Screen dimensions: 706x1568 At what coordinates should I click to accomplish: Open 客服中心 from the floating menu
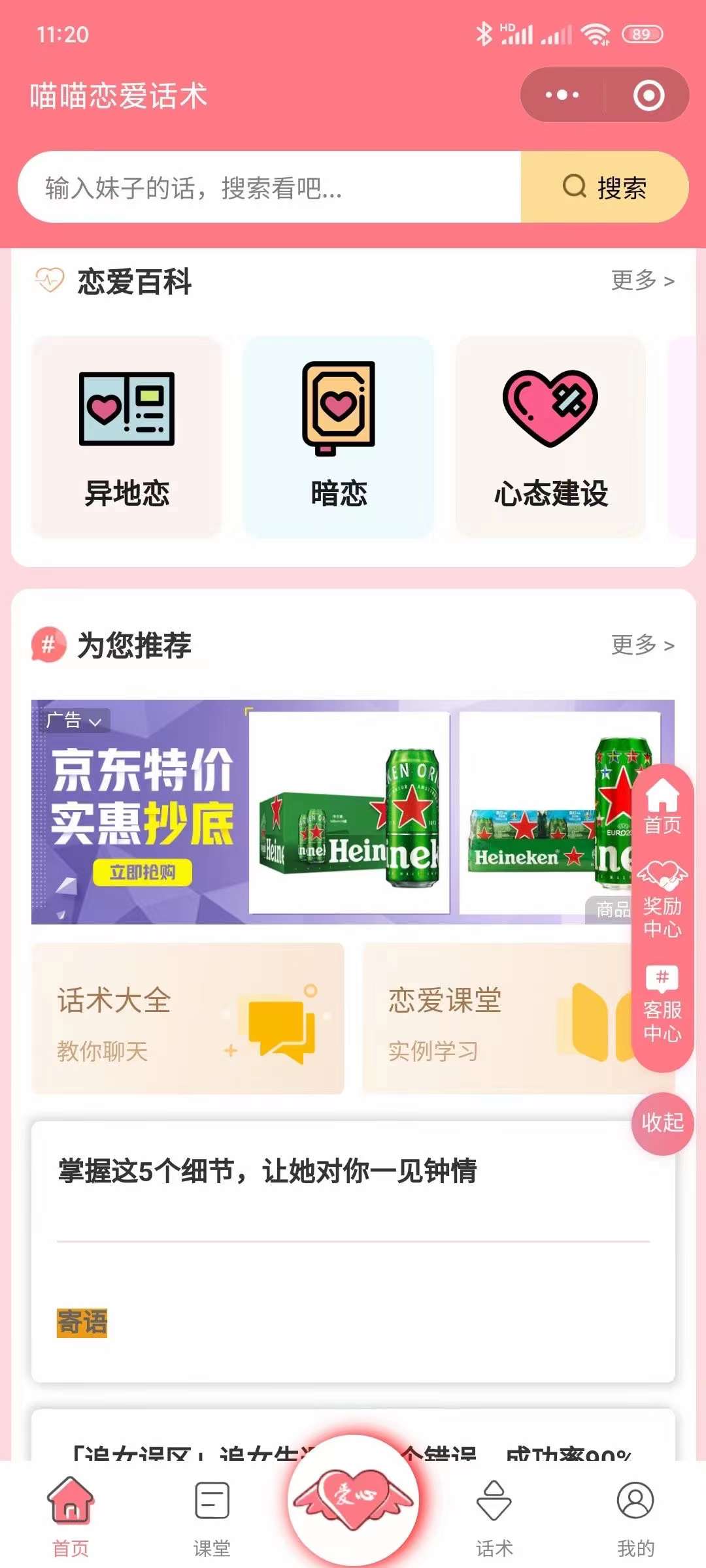point(662,1005)
